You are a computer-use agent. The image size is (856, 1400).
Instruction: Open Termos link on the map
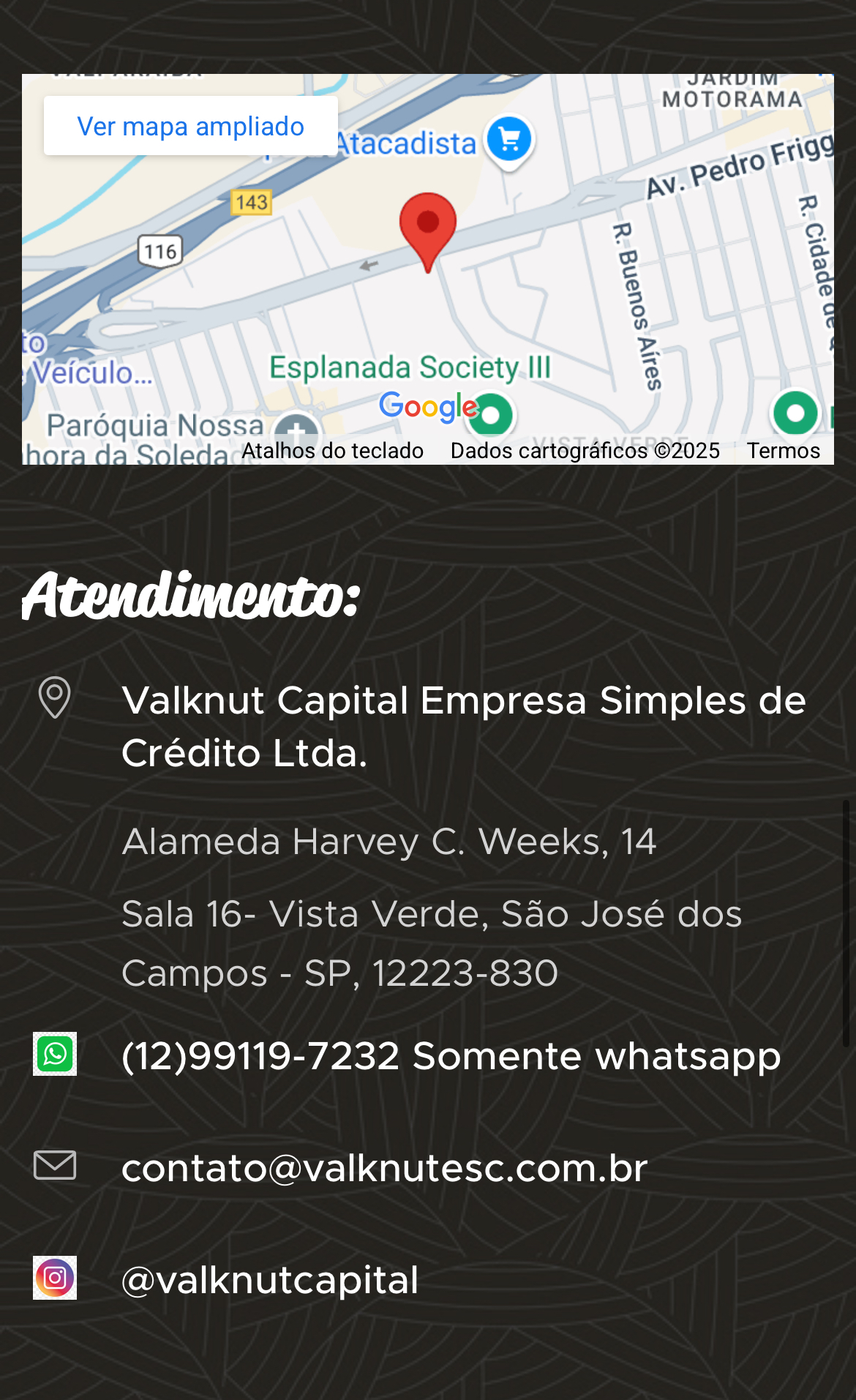[783, 451]
